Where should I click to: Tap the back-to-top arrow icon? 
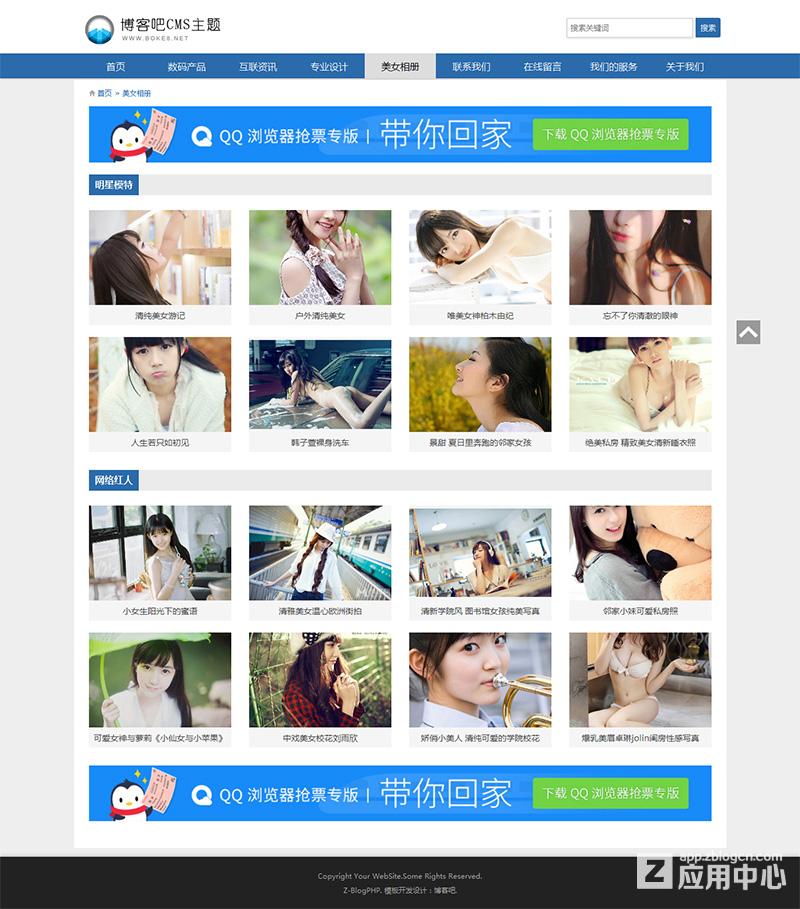748,332
